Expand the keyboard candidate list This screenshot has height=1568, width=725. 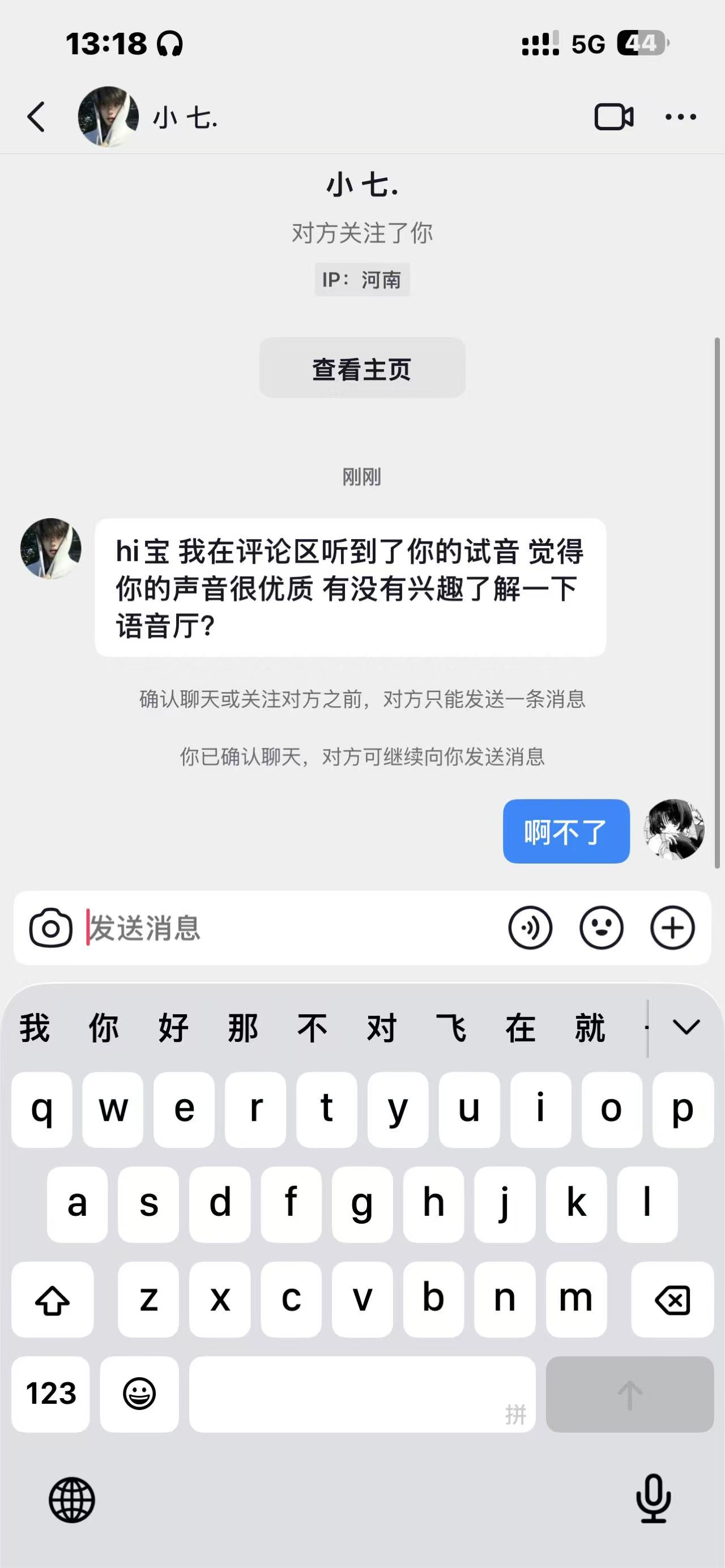click(x=686, y=1028)
